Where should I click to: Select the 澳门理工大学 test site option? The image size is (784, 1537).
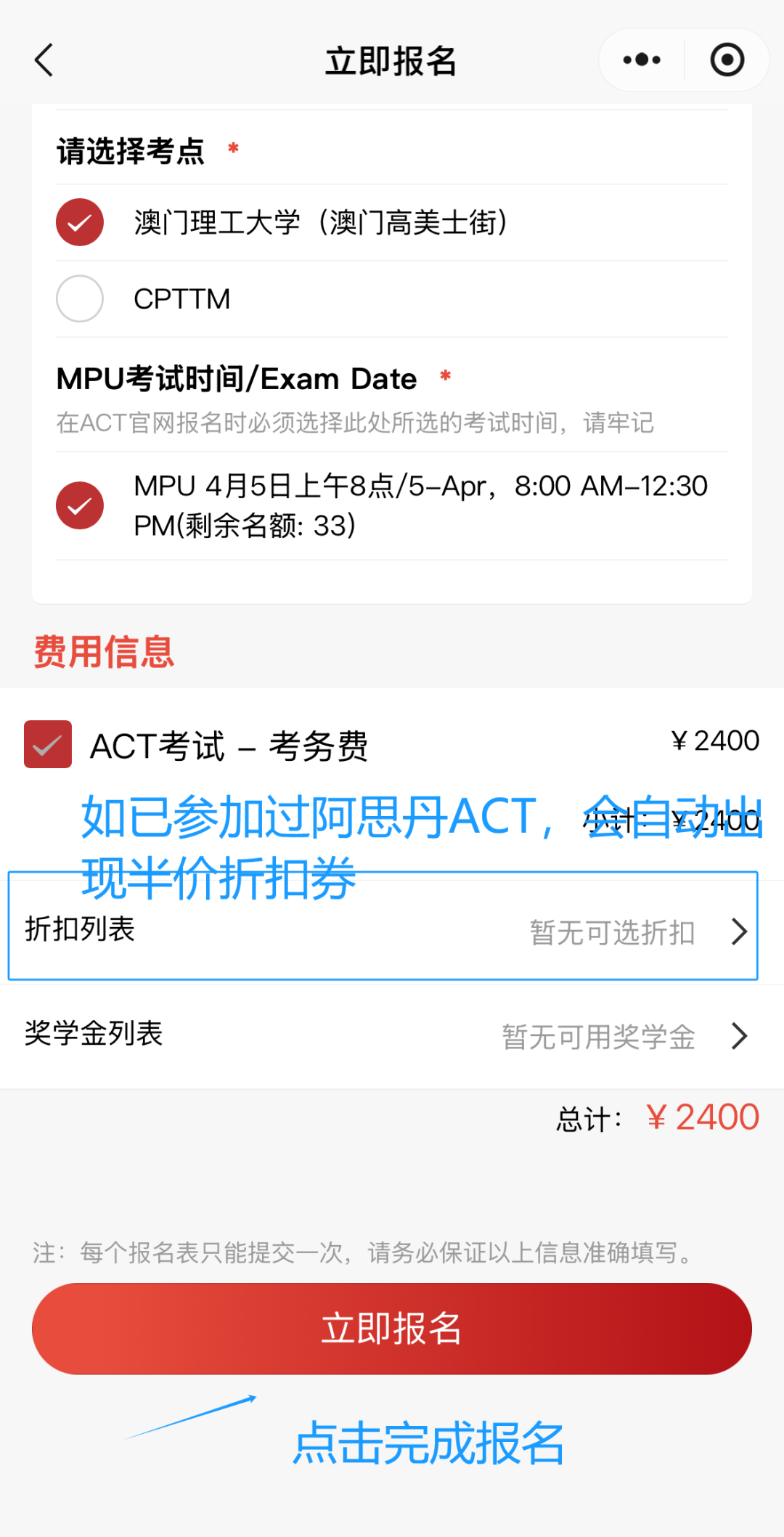319,222
